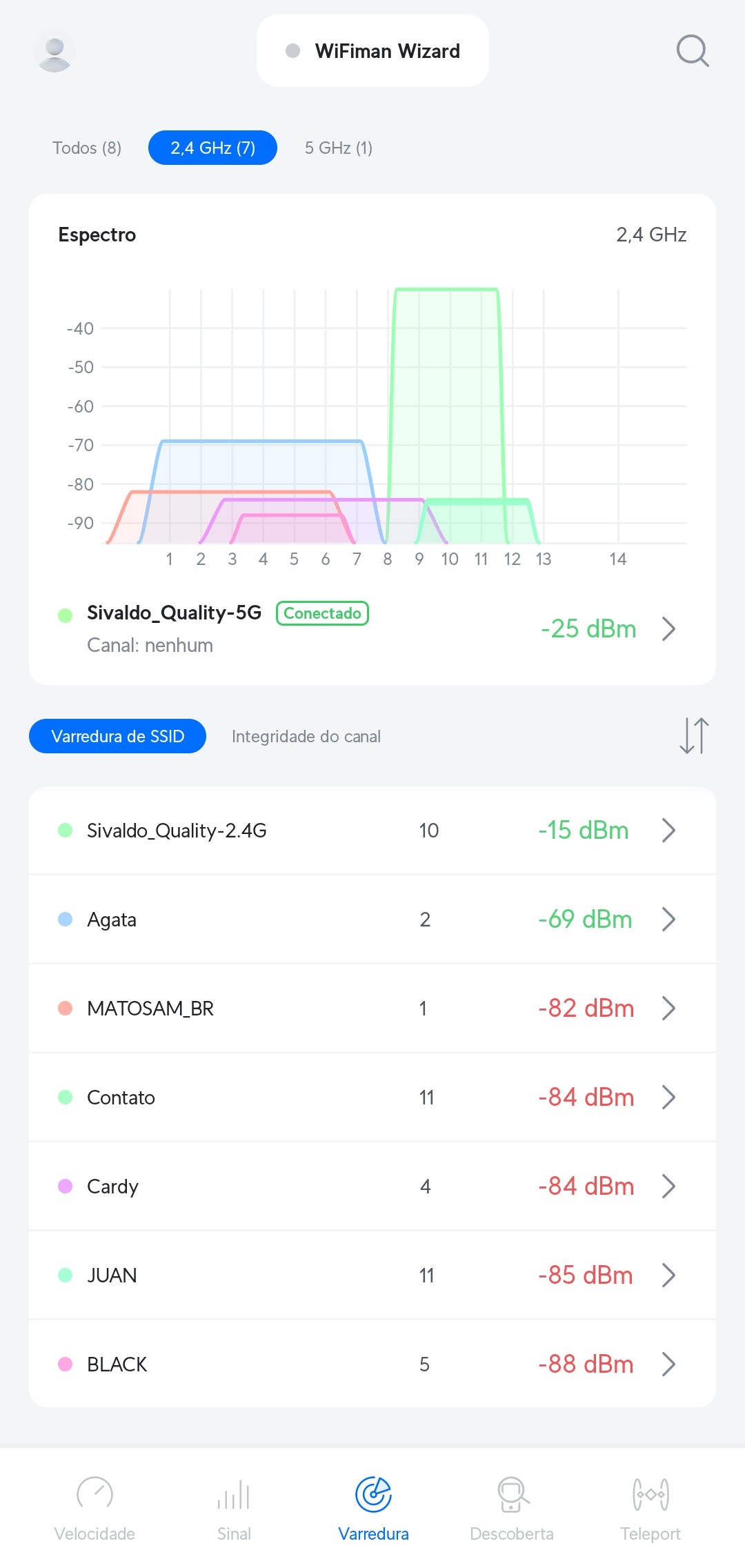Tap the sort arrows icon
This screenshot has height=1568, width=745.
(x=694, y=736)
